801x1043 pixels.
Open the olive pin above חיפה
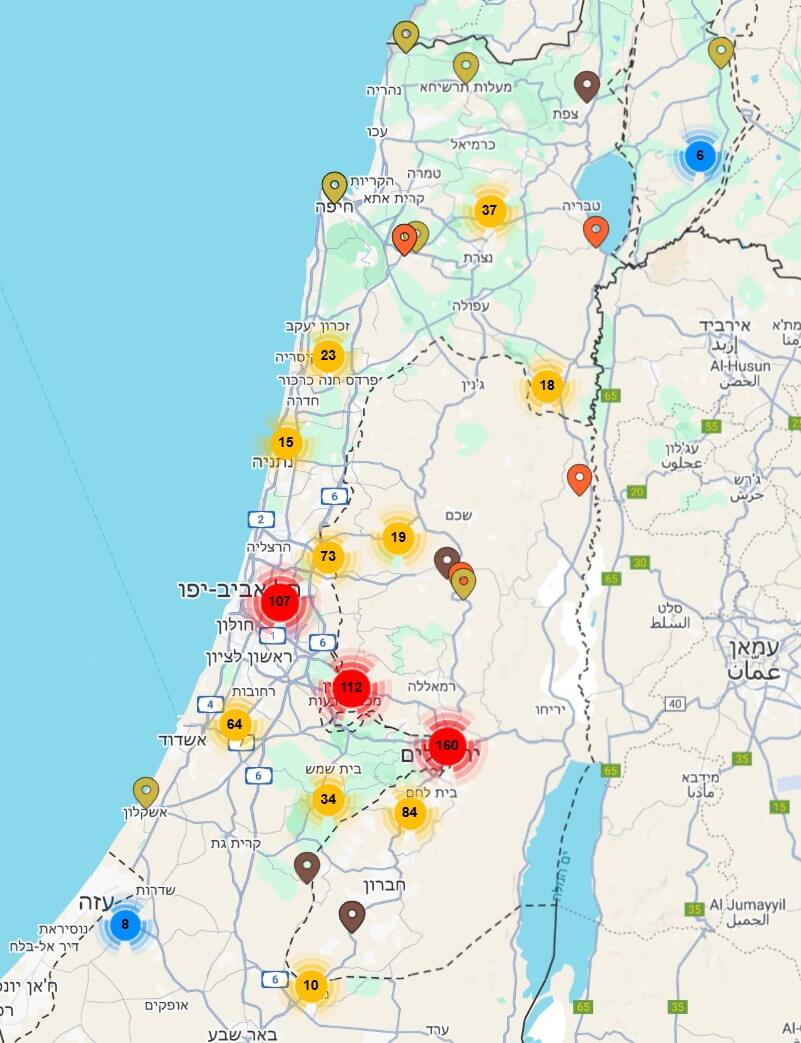tap(334, 185)
